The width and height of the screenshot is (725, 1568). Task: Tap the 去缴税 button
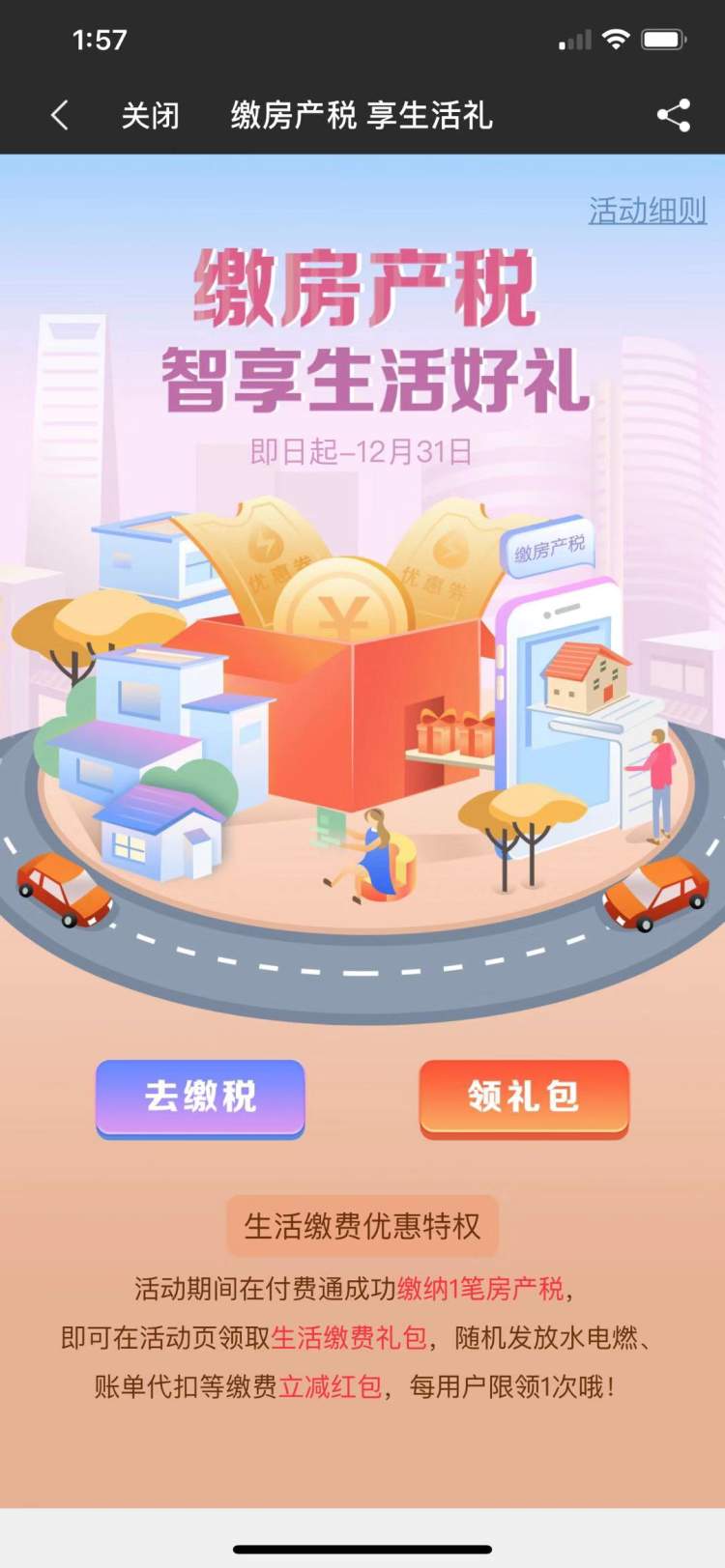(200, 1098)
